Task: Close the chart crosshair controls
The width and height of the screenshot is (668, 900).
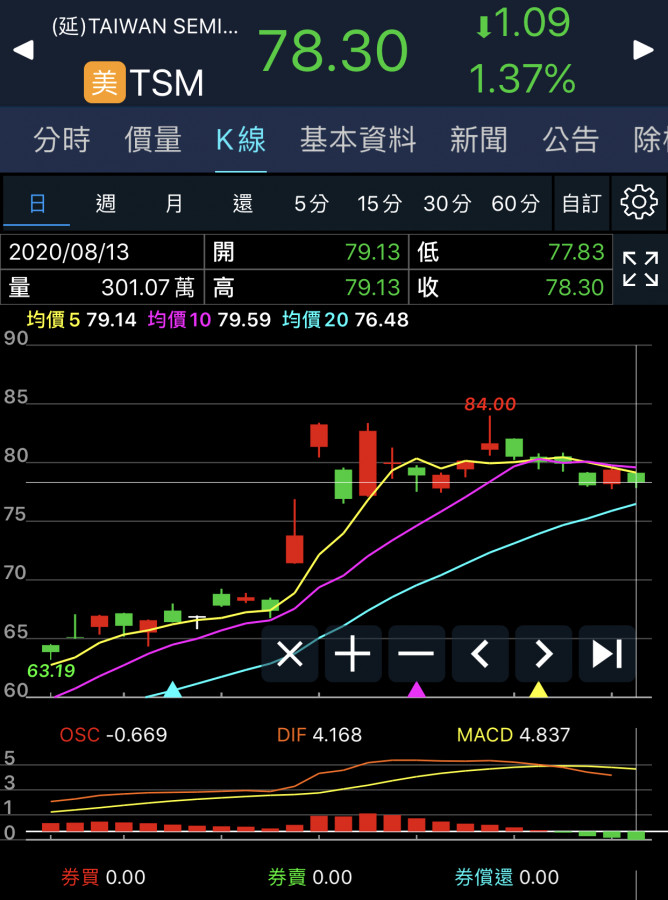Action: [x=289, y=655]
